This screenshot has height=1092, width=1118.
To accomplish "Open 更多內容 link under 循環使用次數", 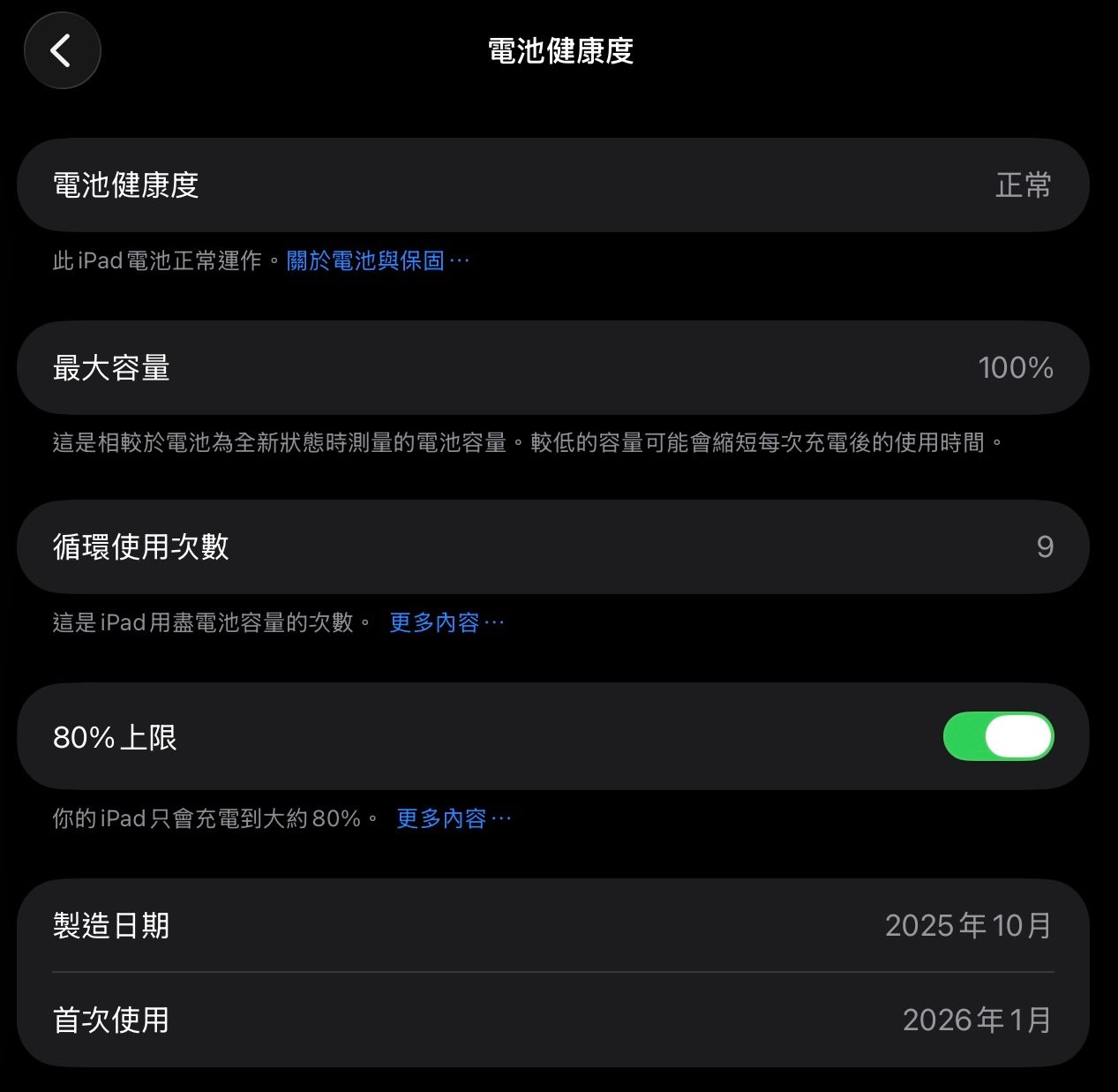I will pyautogui.click(x=446, y=622).
